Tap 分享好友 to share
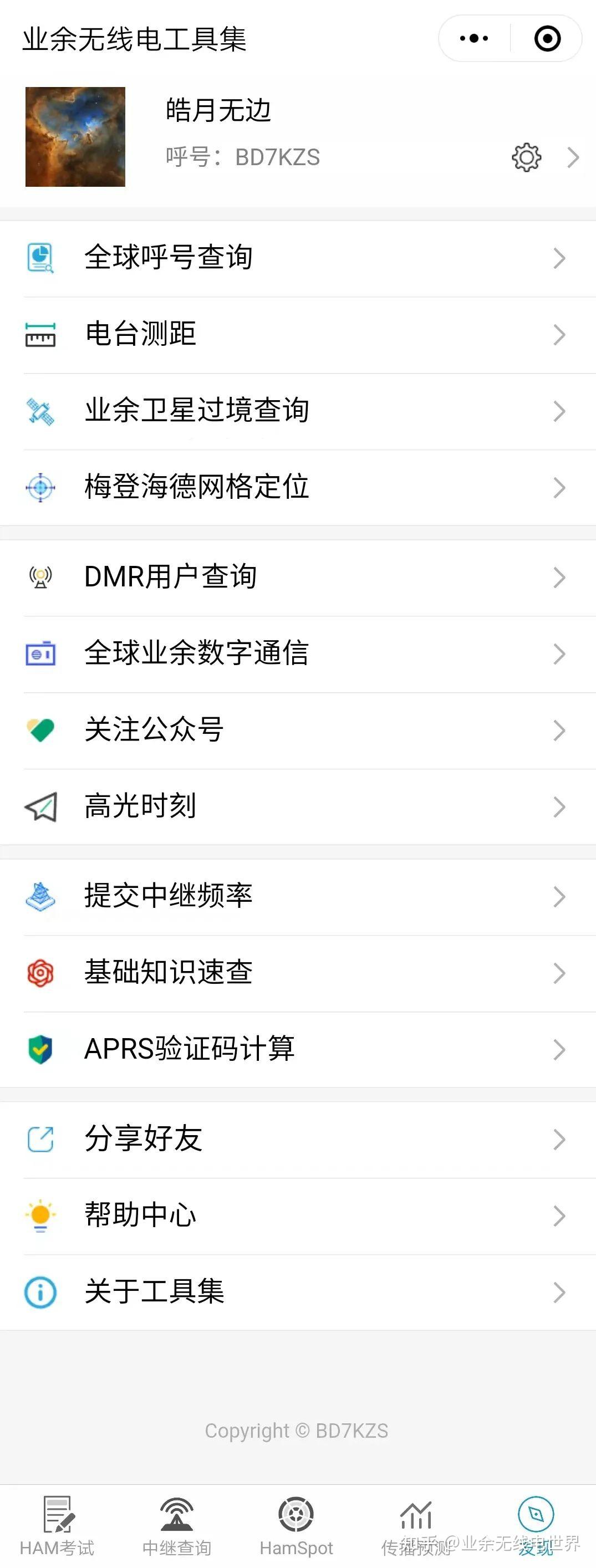Screen dimensions: 596x1568 pos(298,1139)
